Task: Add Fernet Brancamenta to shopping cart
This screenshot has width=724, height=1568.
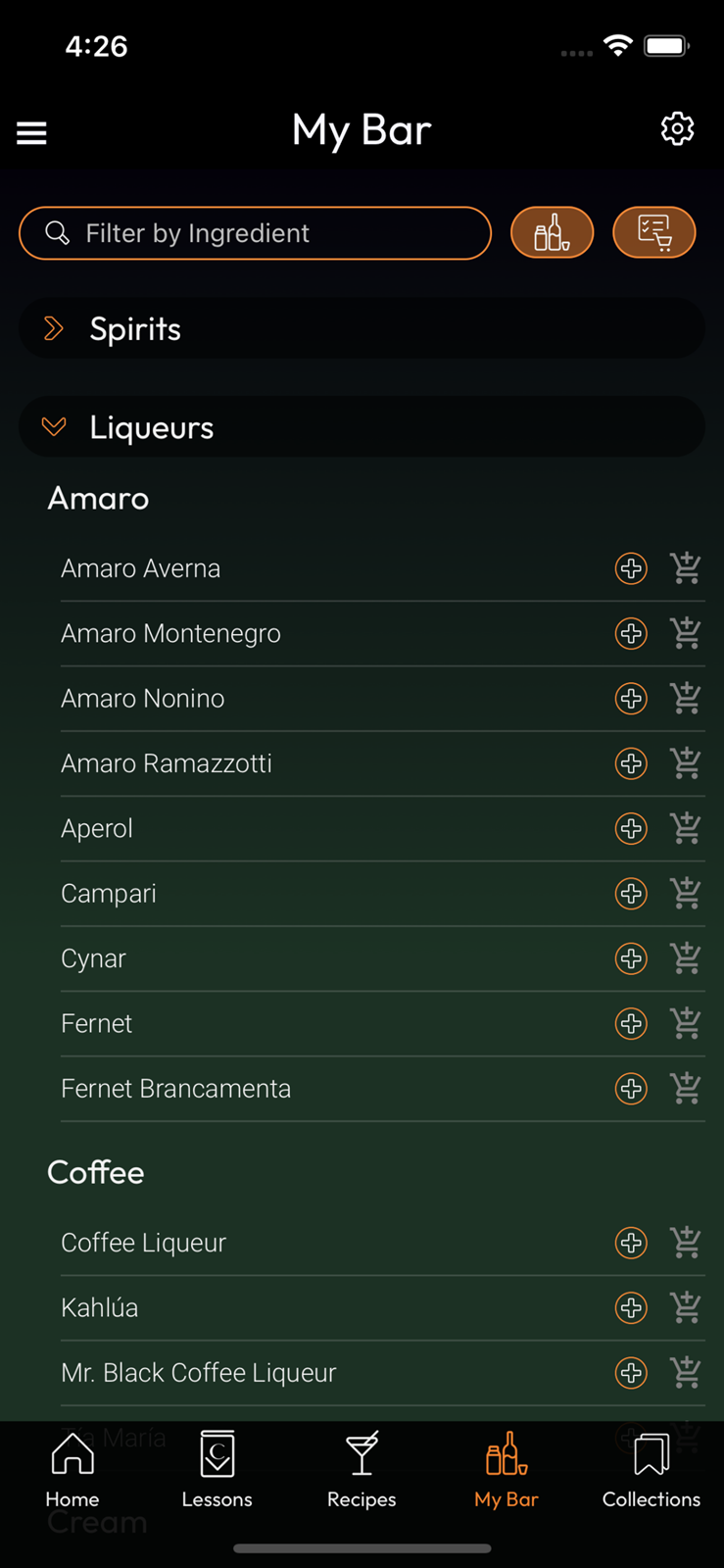Action: click(x=686, y=1088)
